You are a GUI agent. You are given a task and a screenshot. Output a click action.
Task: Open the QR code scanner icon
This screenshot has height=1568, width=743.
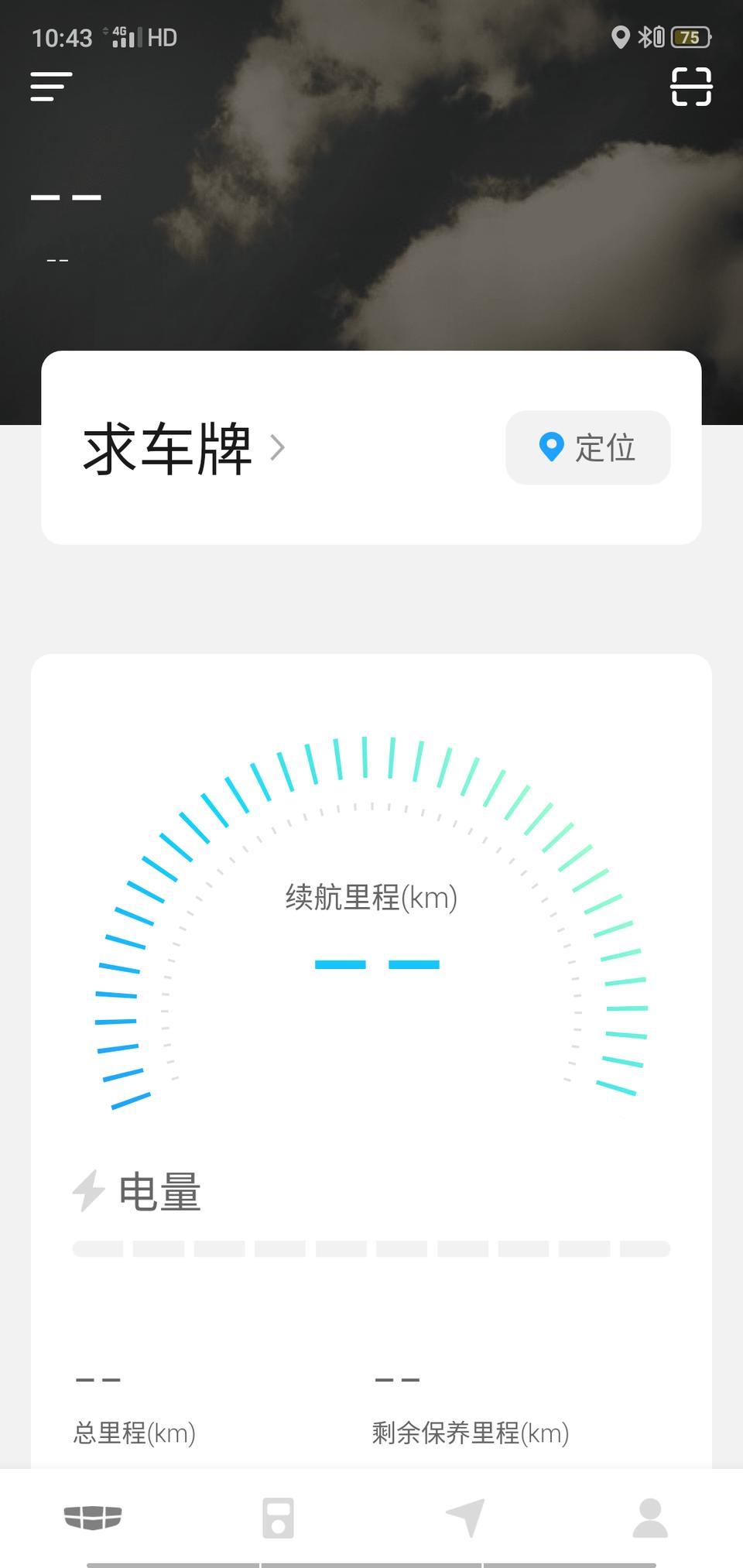pyautogui.click(x=691, y=87)
